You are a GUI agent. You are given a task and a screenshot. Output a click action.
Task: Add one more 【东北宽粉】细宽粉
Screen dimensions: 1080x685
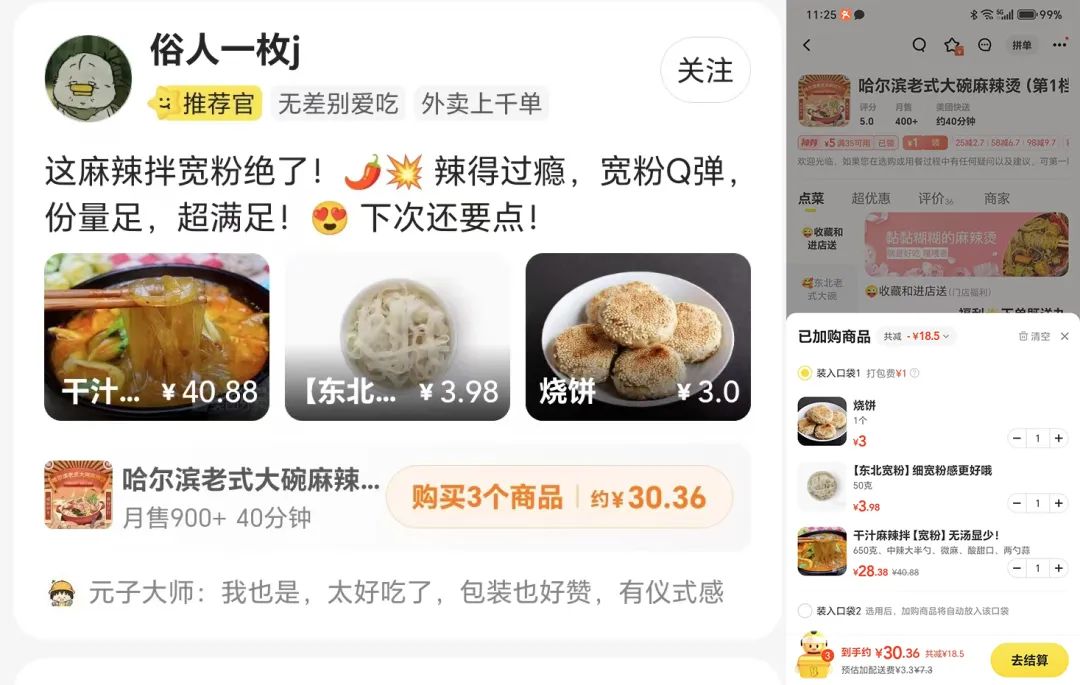tap(1059, 503)
